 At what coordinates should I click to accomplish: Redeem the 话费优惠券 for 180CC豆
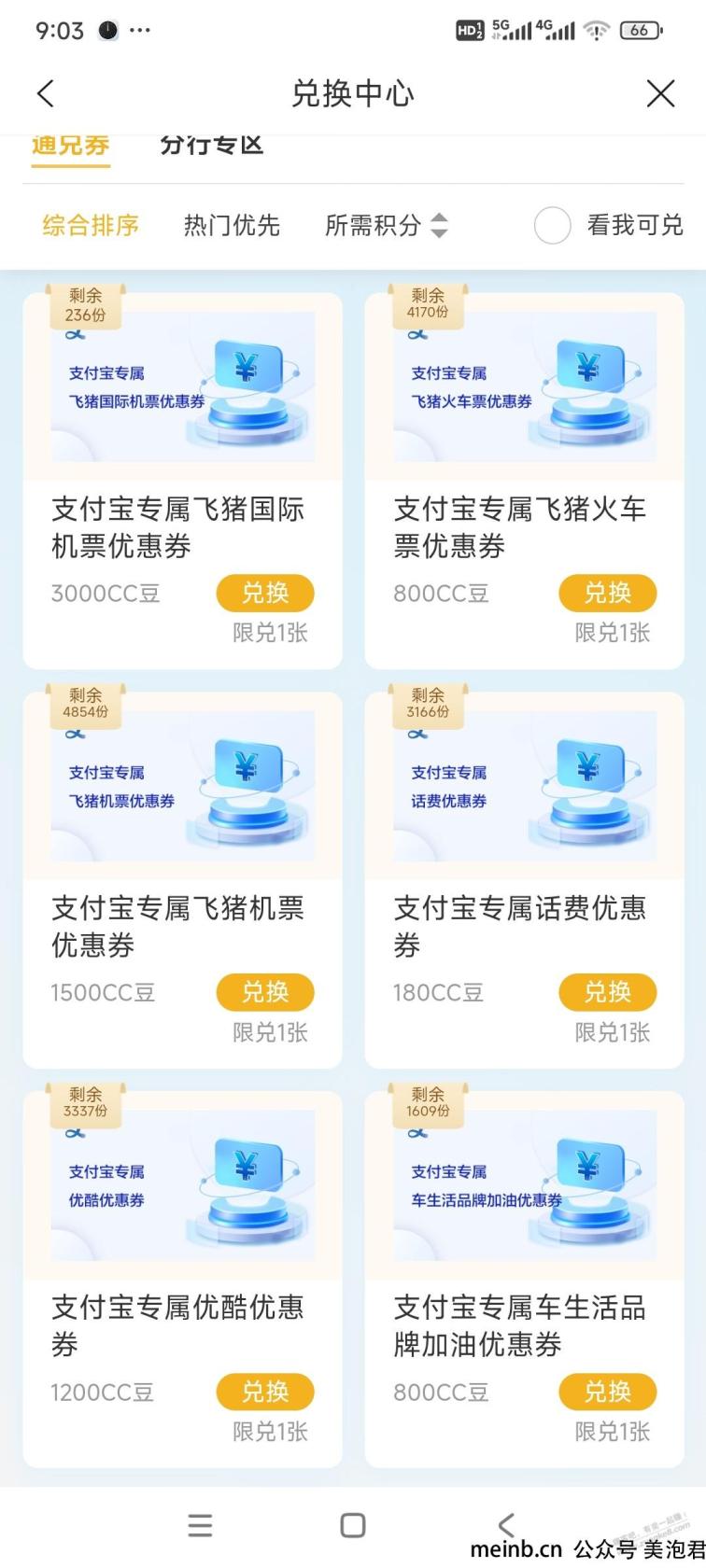point(608,992)
